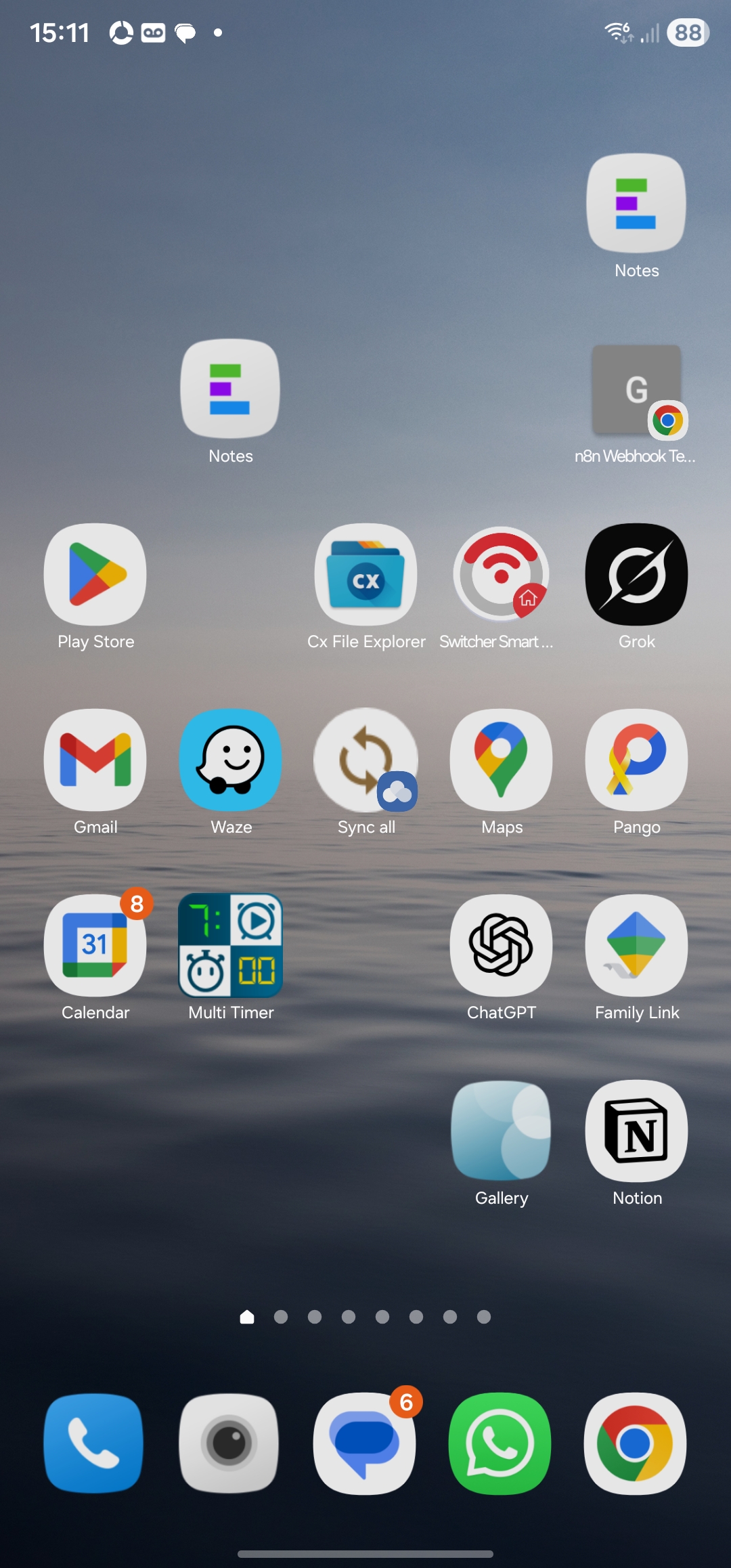Open the Grok app

coord(636,574)
